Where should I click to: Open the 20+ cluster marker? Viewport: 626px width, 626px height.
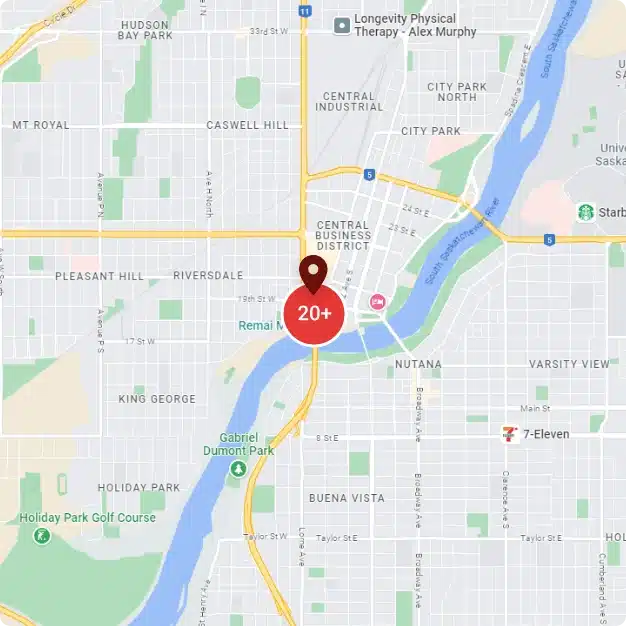click(x=314, y=315)
